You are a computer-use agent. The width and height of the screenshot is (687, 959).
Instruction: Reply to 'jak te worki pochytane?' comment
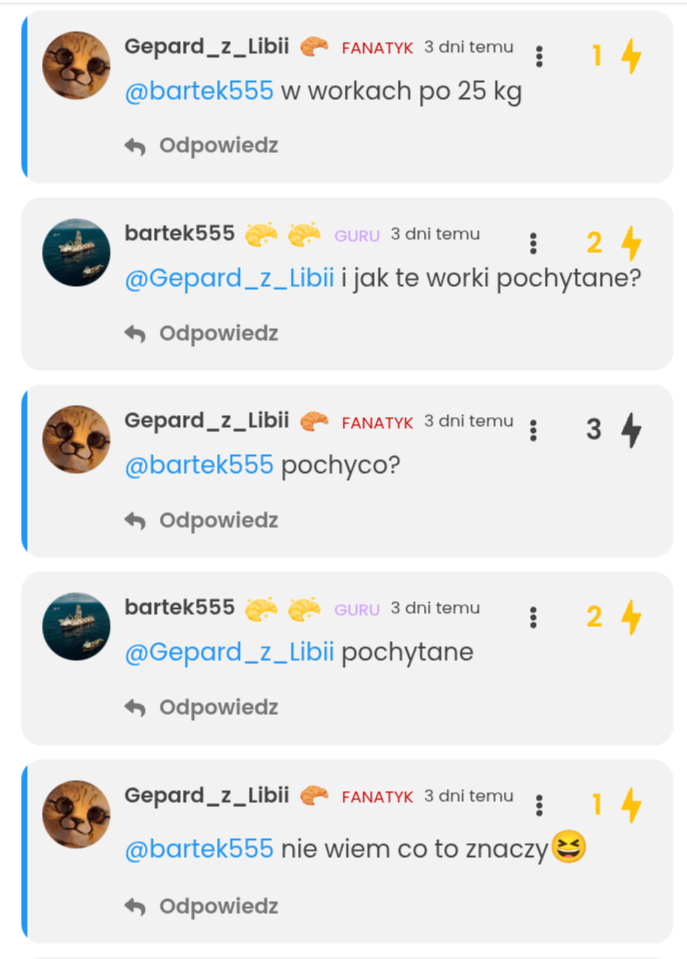pos(201,333)
